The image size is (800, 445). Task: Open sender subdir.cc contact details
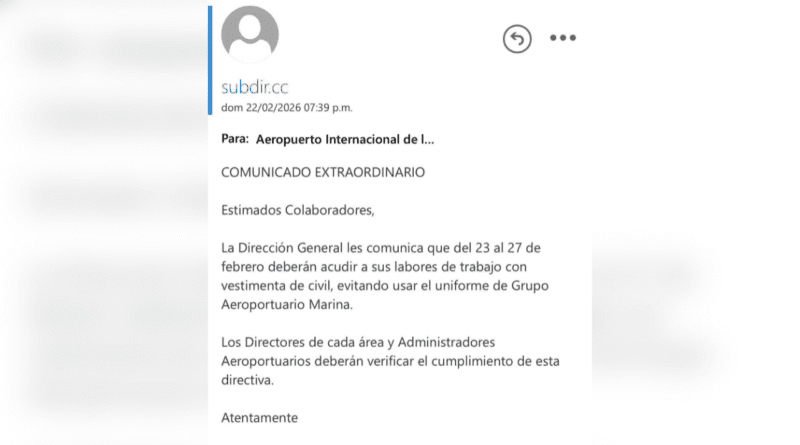255,87
